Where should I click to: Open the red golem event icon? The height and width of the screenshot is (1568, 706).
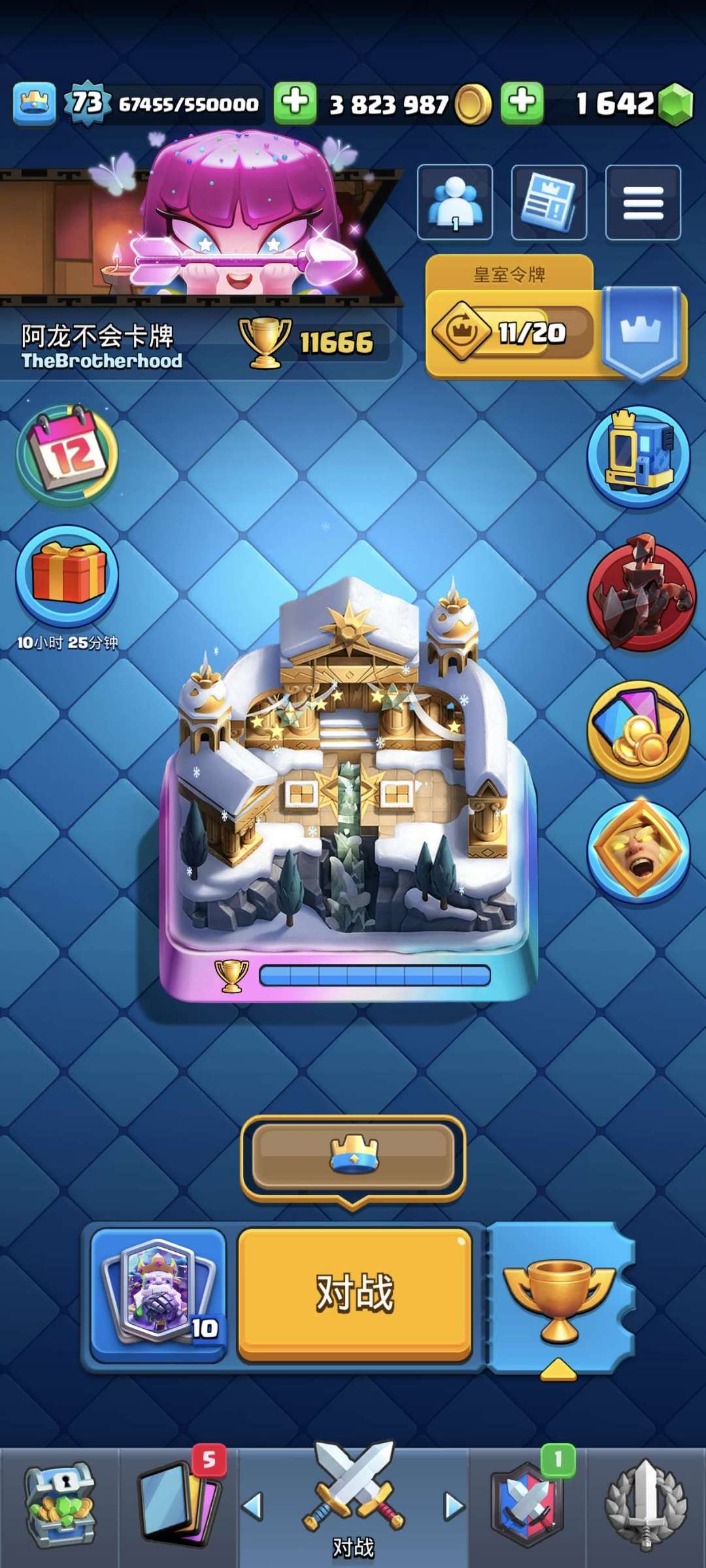pos(641,593)
